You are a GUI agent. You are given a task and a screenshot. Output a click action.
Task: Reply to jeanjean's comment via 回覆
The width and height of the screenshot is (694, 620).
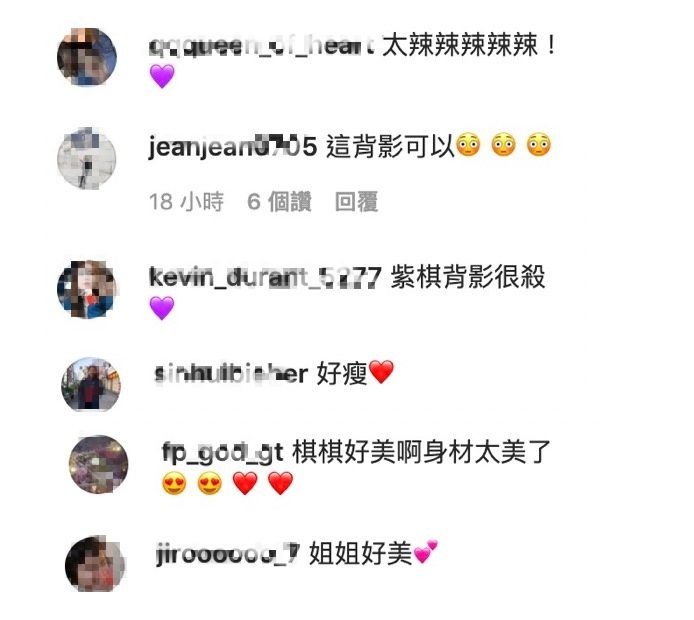point(356,202)
